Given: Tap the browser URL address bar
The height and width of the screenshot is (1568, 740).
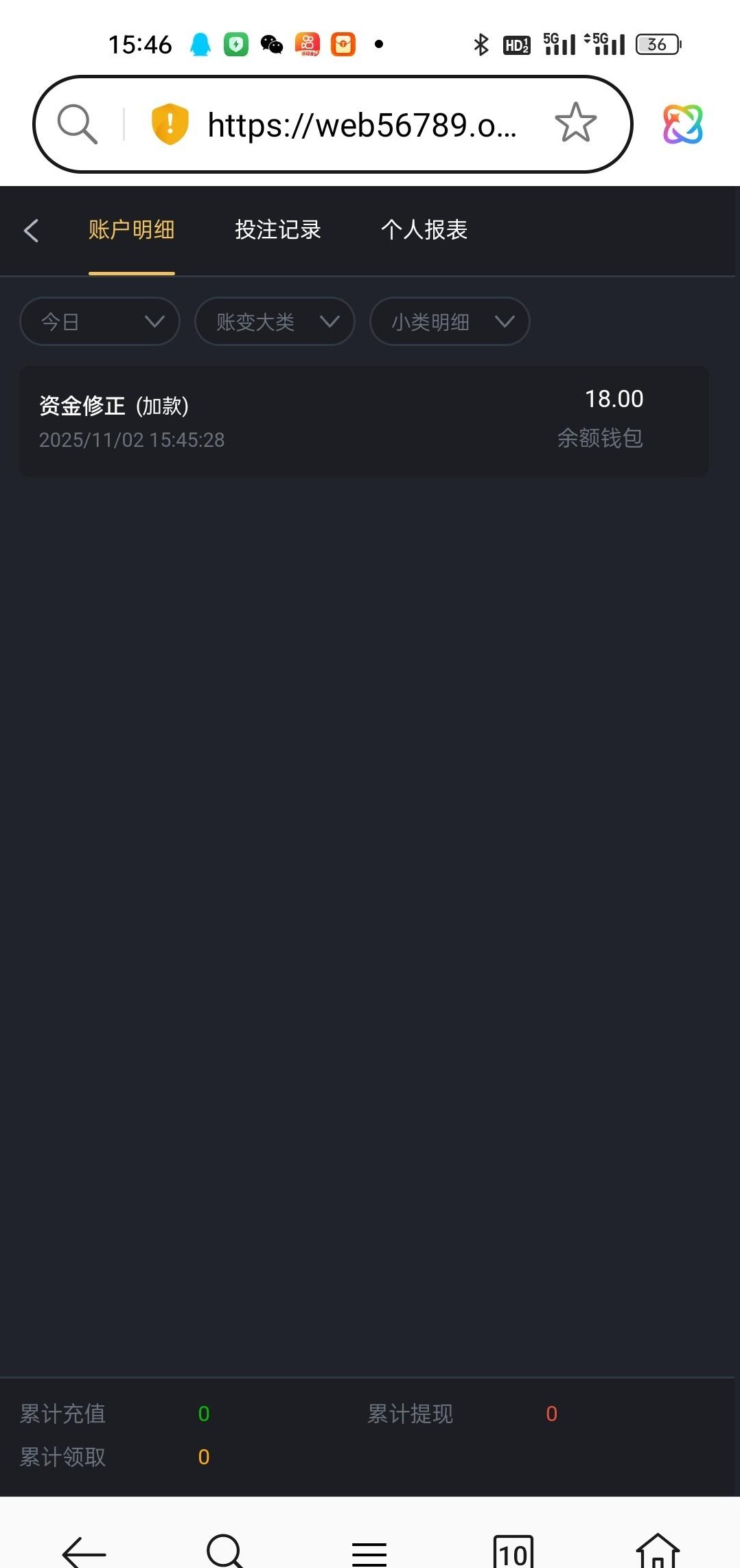Looking at the screenshot, I should tap(362, 125).
